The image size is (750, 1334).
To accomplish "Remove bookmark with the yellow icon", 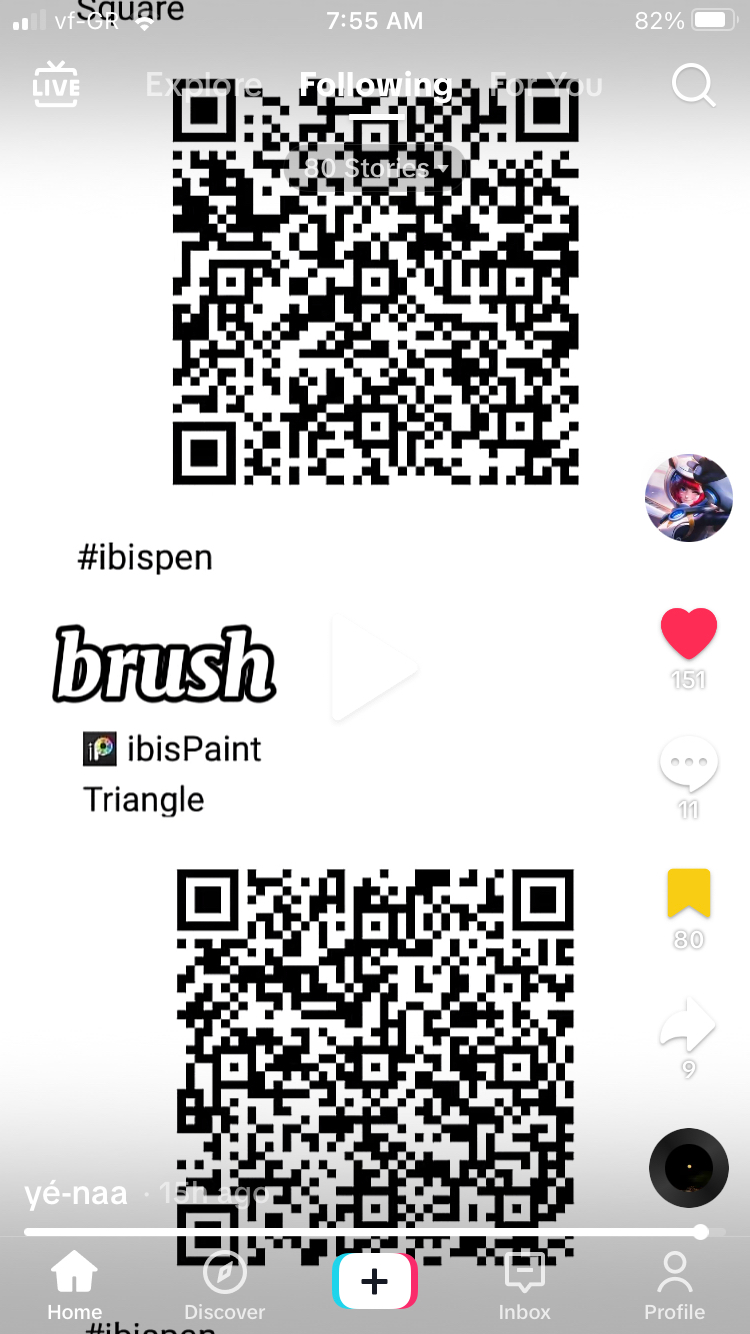I will (x=689, y=894).
